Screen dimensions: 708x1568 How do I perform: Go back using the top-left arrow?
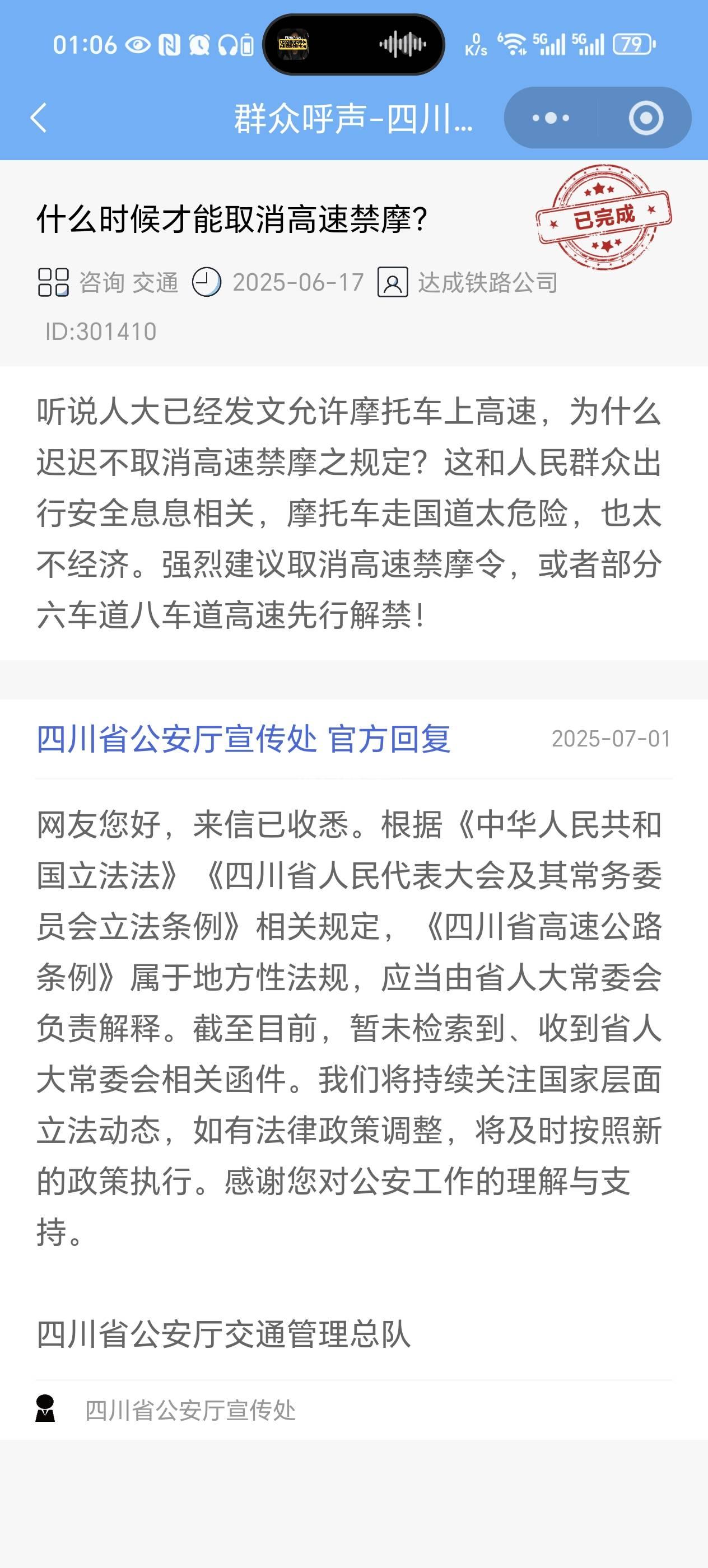(x=38, y=118)
